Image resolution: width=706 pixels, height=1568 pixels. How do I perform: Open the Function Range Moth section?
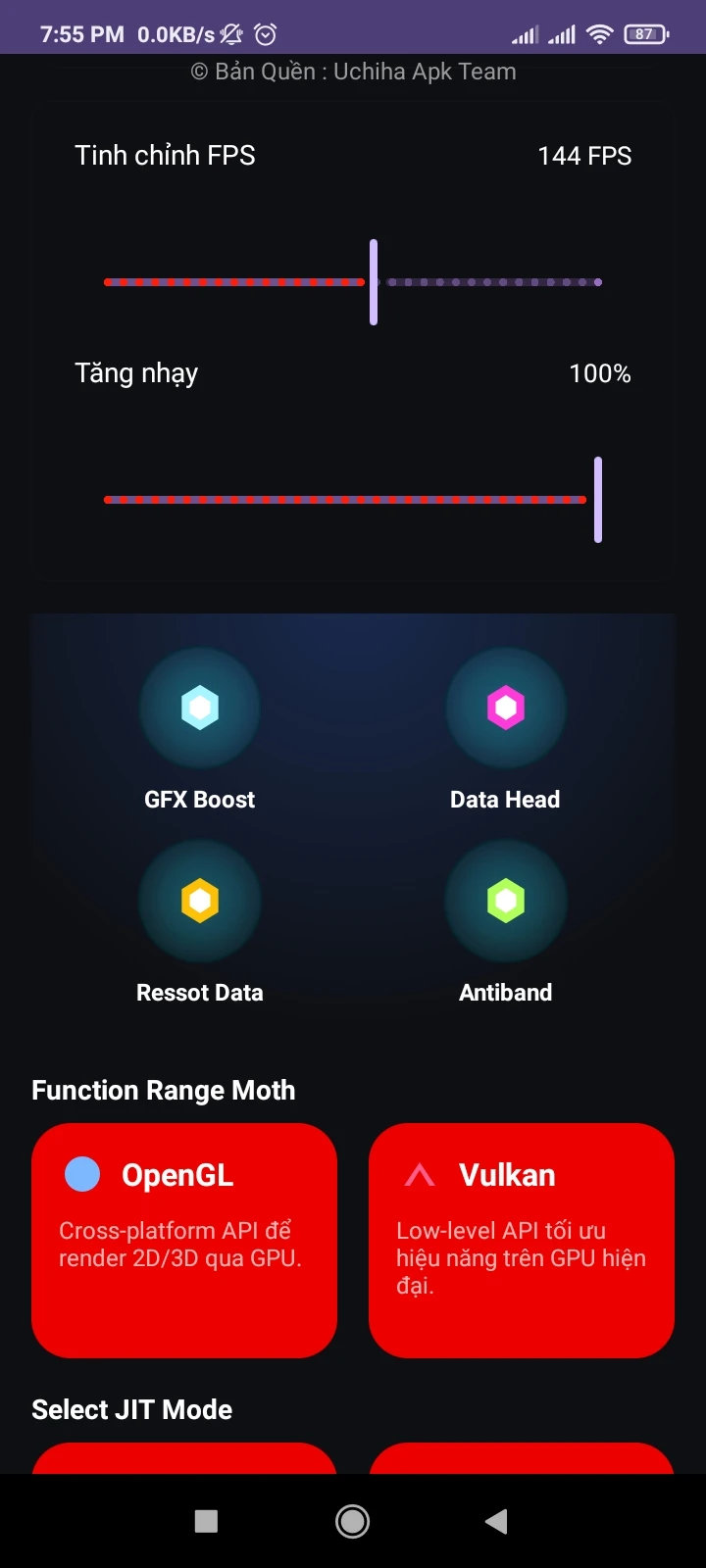click(163, 1089)
